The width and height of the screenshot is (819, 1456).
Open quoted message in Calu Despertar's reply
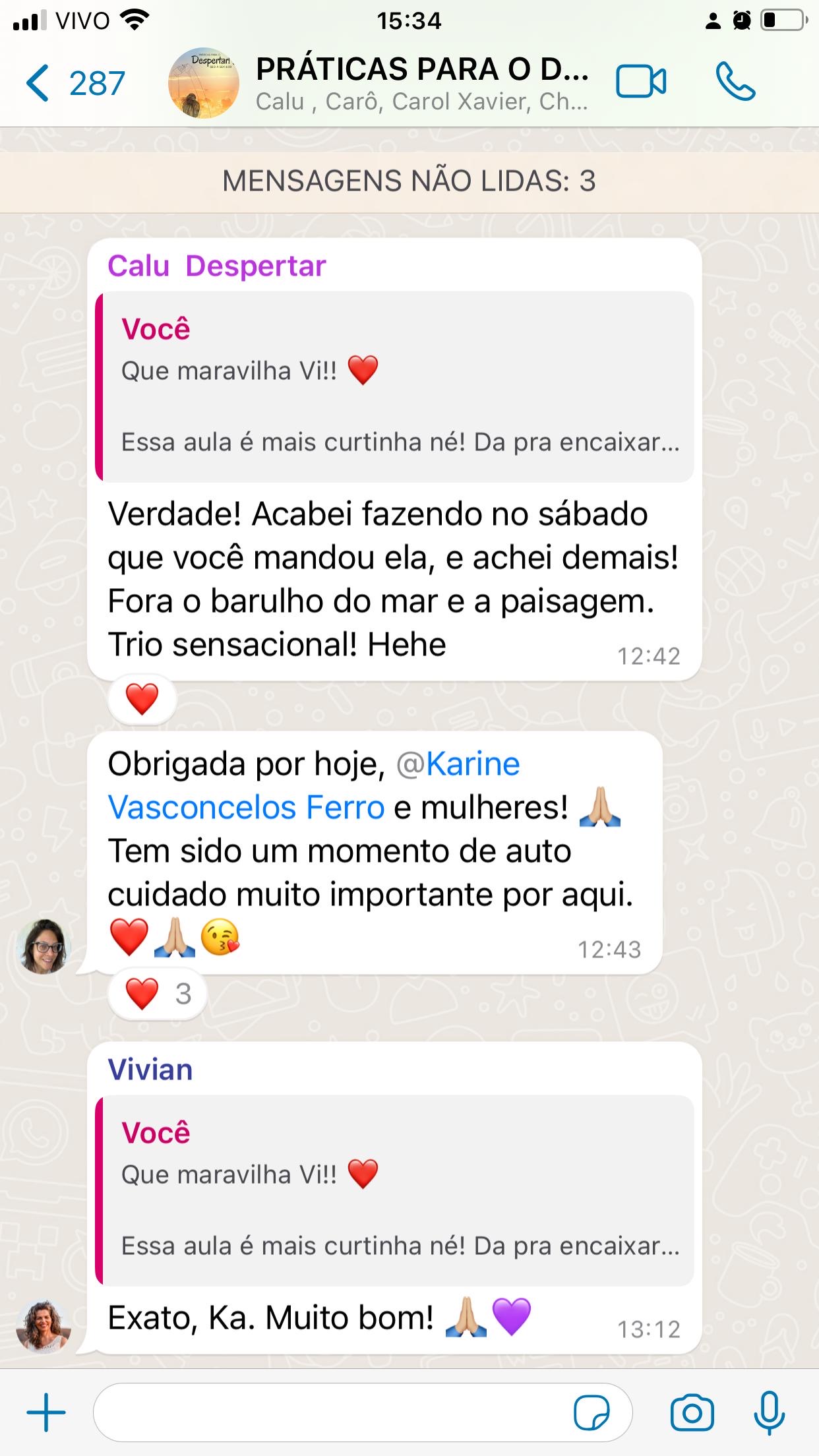(396, 387)
